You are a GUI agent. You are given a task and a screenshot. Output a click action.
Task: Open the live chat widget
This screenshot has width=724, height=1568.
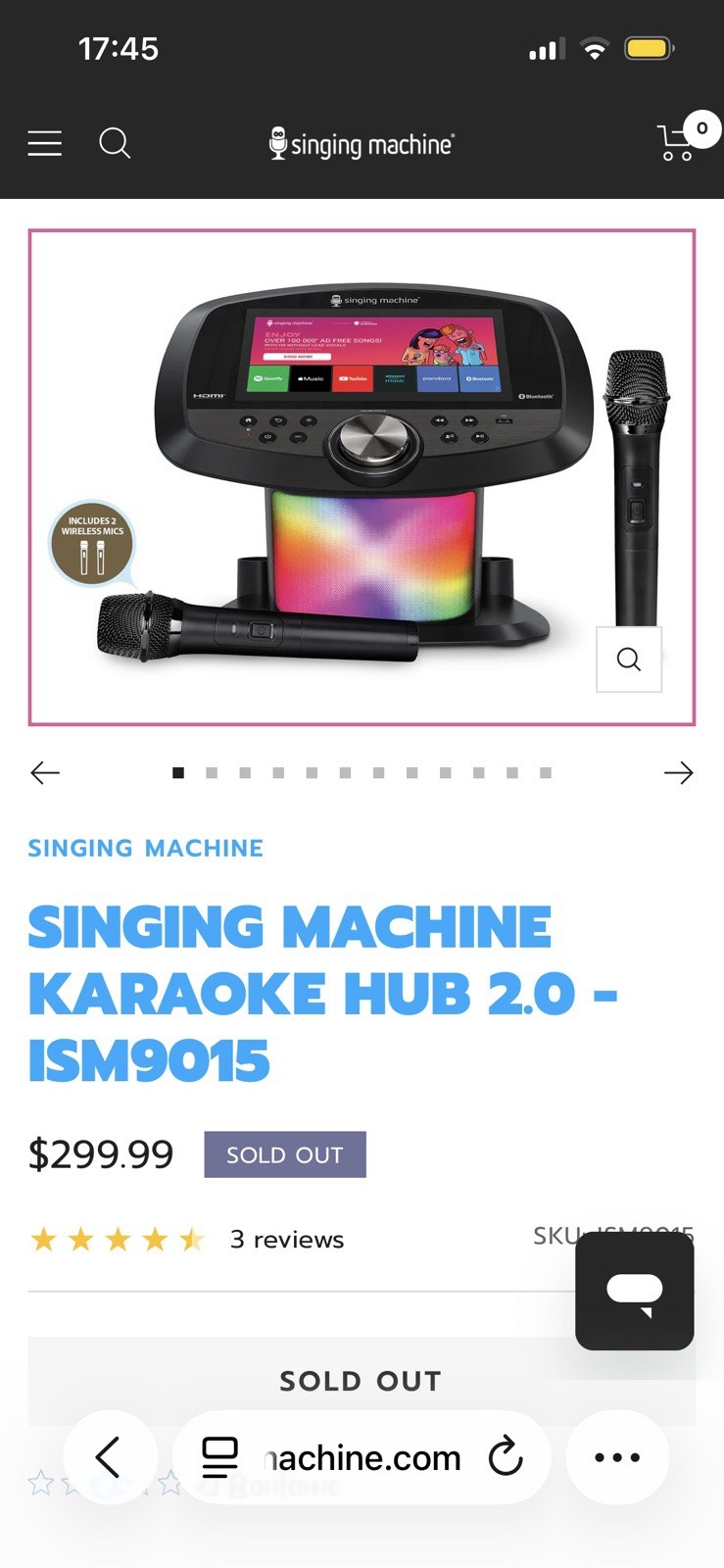coord(634,1291)
